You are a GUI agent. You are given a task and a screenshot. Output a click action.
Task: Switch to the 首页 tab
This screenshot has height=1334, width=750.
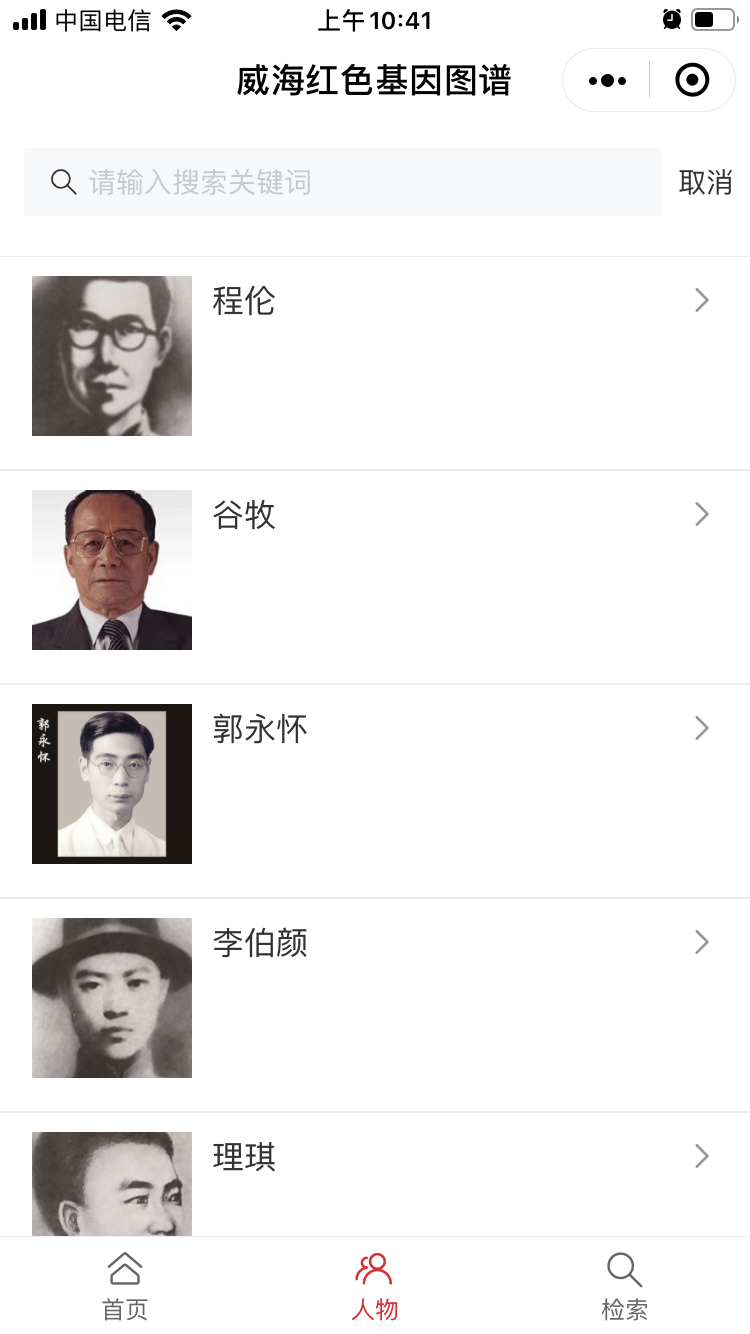coord(125,1285)
